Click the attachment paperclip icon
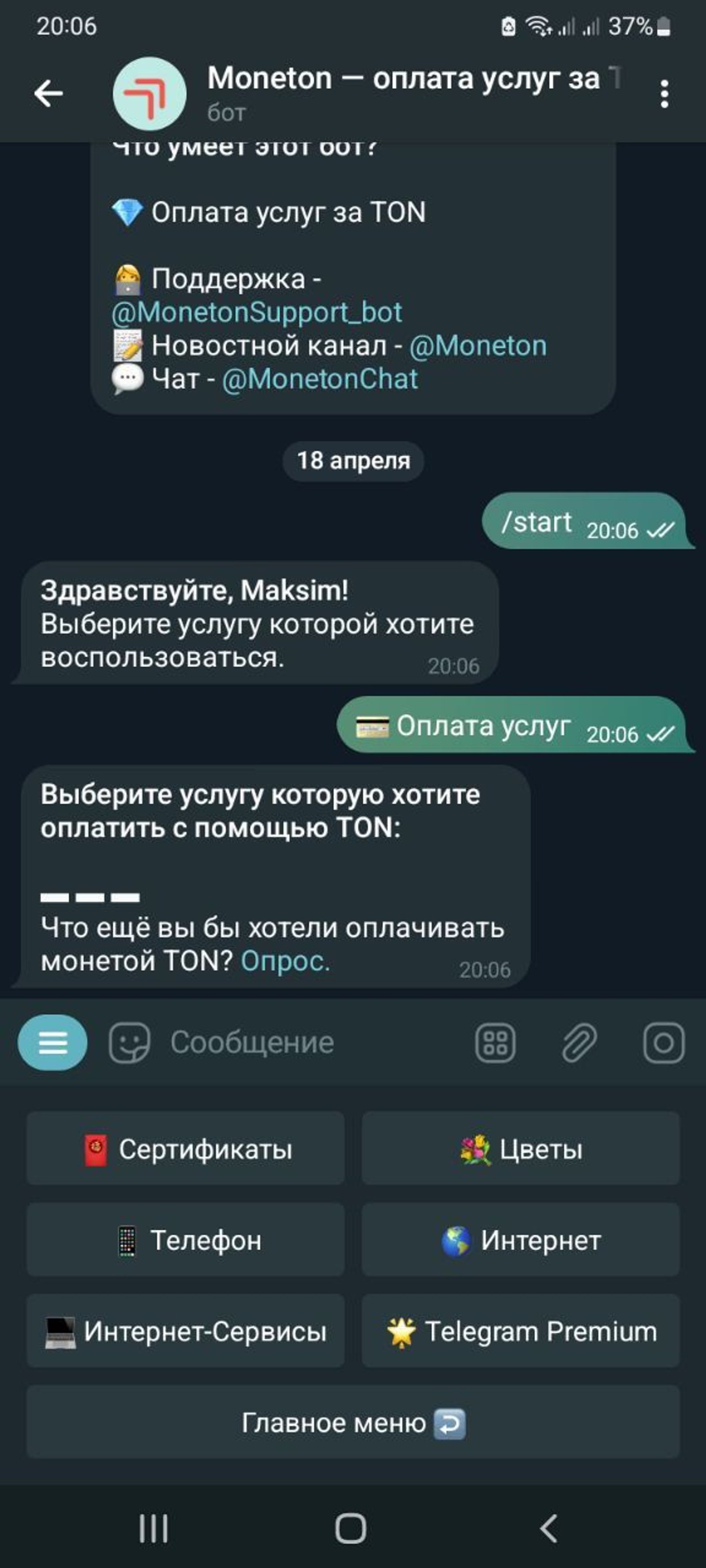The width and height of the screenshot is (706, 1568). click(578, 1042)
